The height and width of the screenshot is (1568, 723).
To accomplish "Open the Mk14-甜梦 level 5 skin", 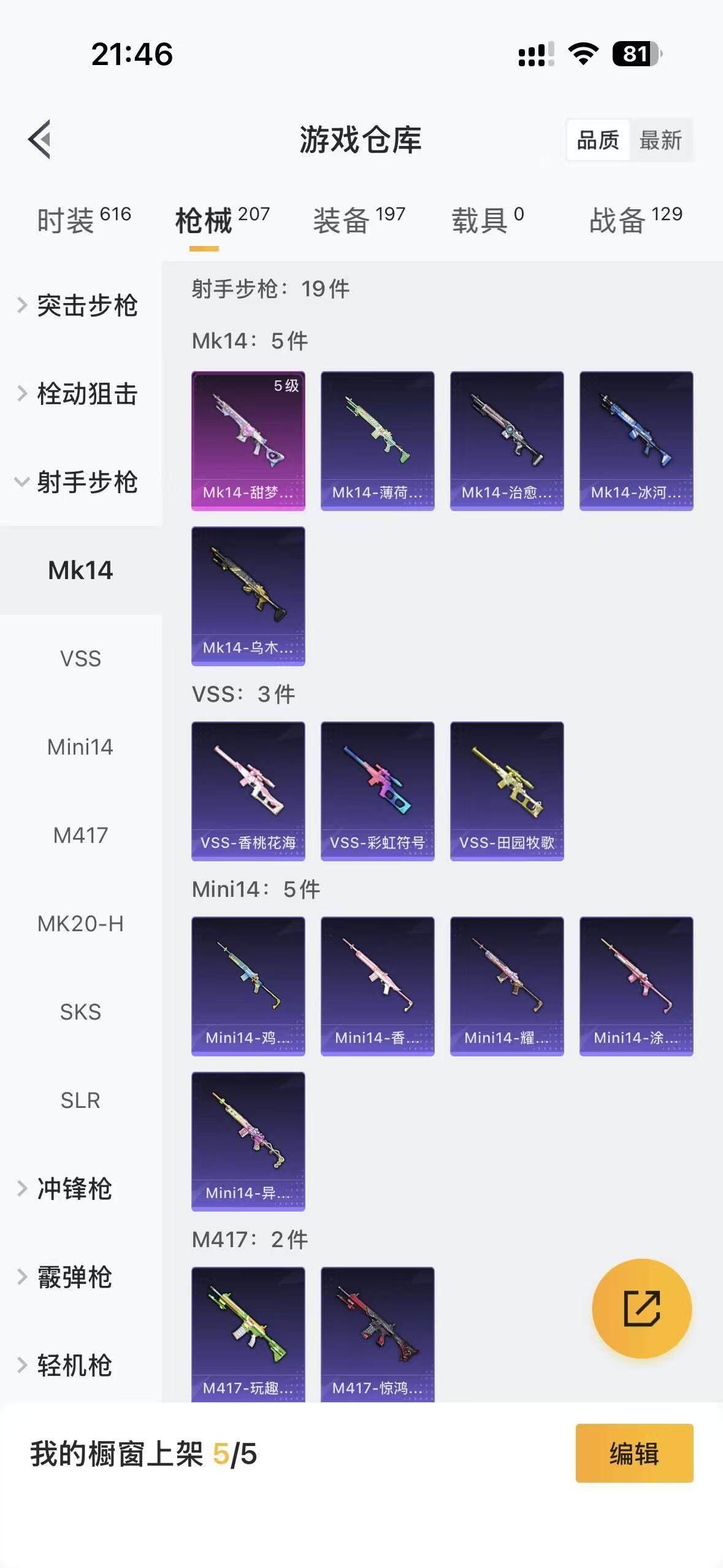I will (x=248, y=440).
